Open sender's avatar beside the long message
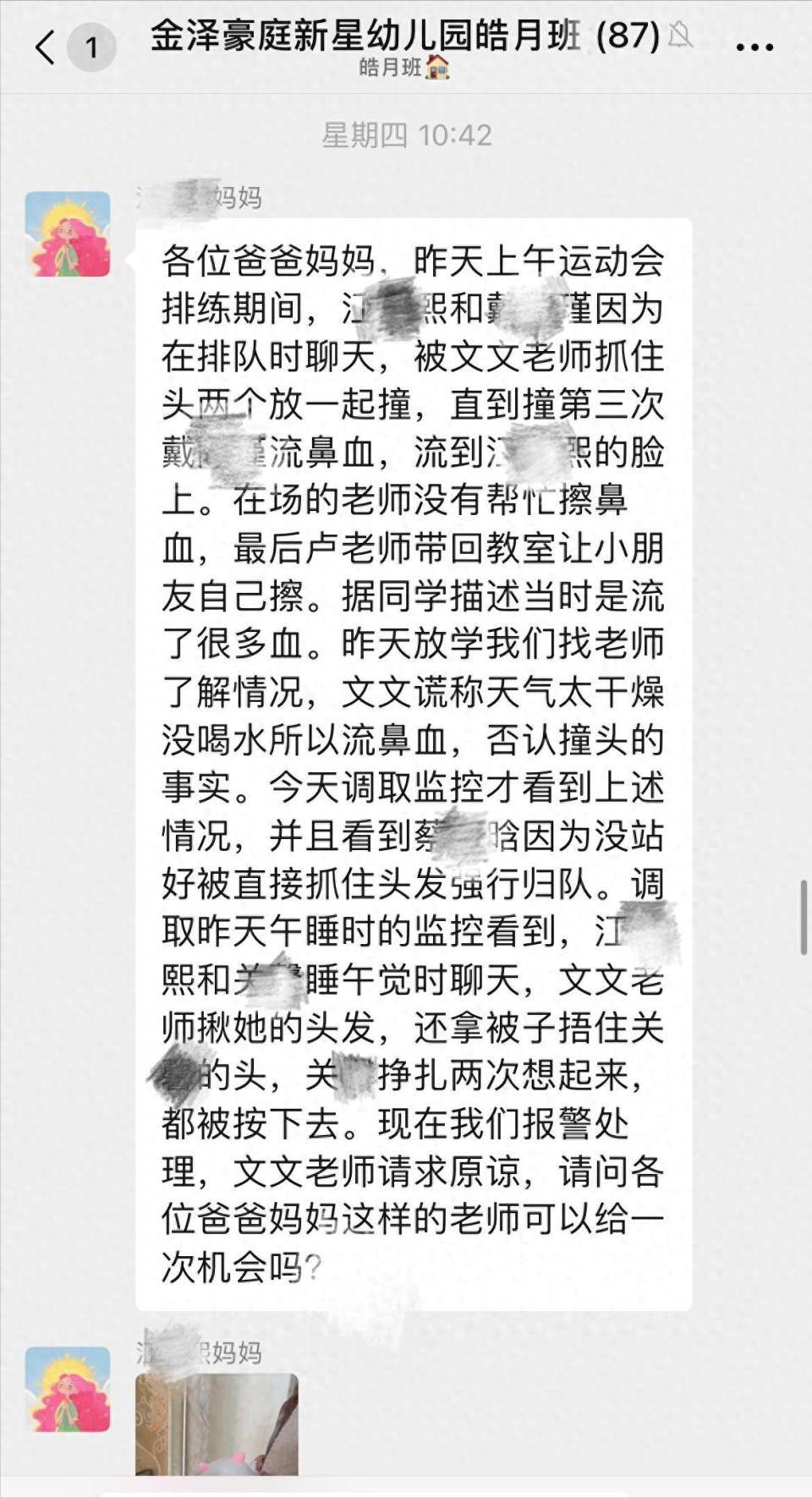The width and height of the screenshot is (812, 1498). 68,234
